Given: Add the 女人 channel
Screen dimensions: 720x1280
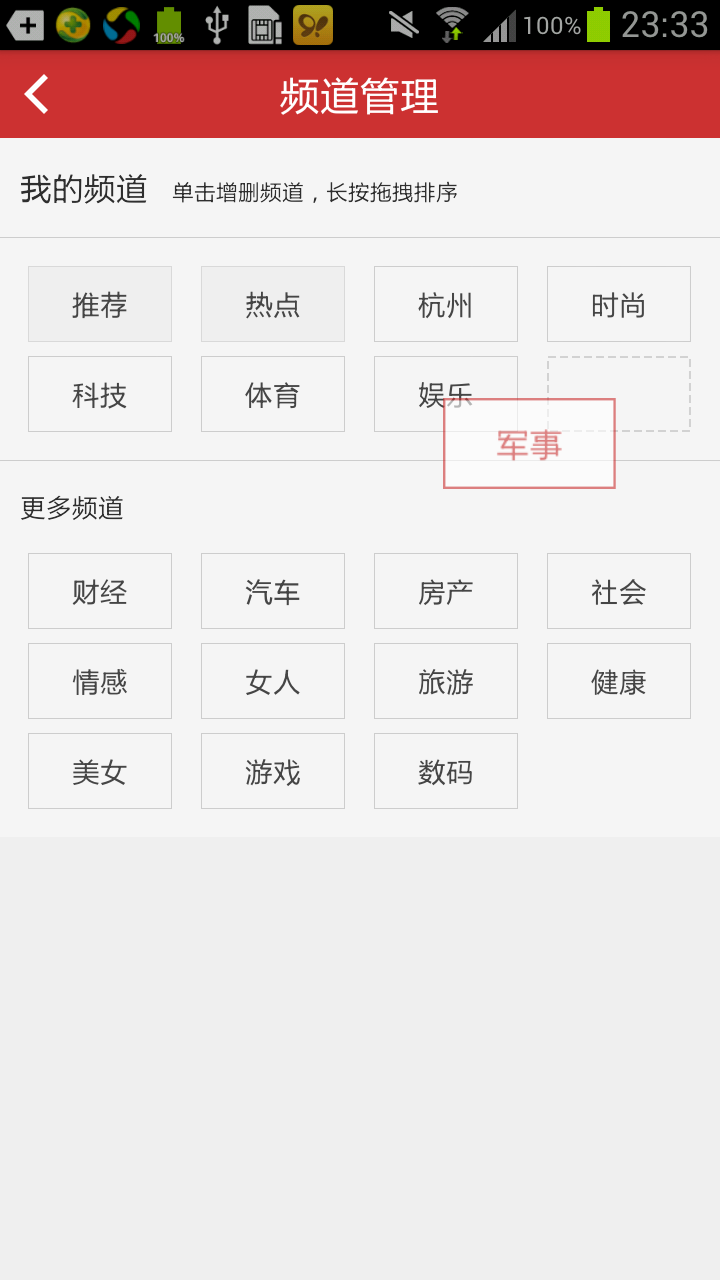Looking at the screenshot, I should pyautogui.click(x=273, y=681).
